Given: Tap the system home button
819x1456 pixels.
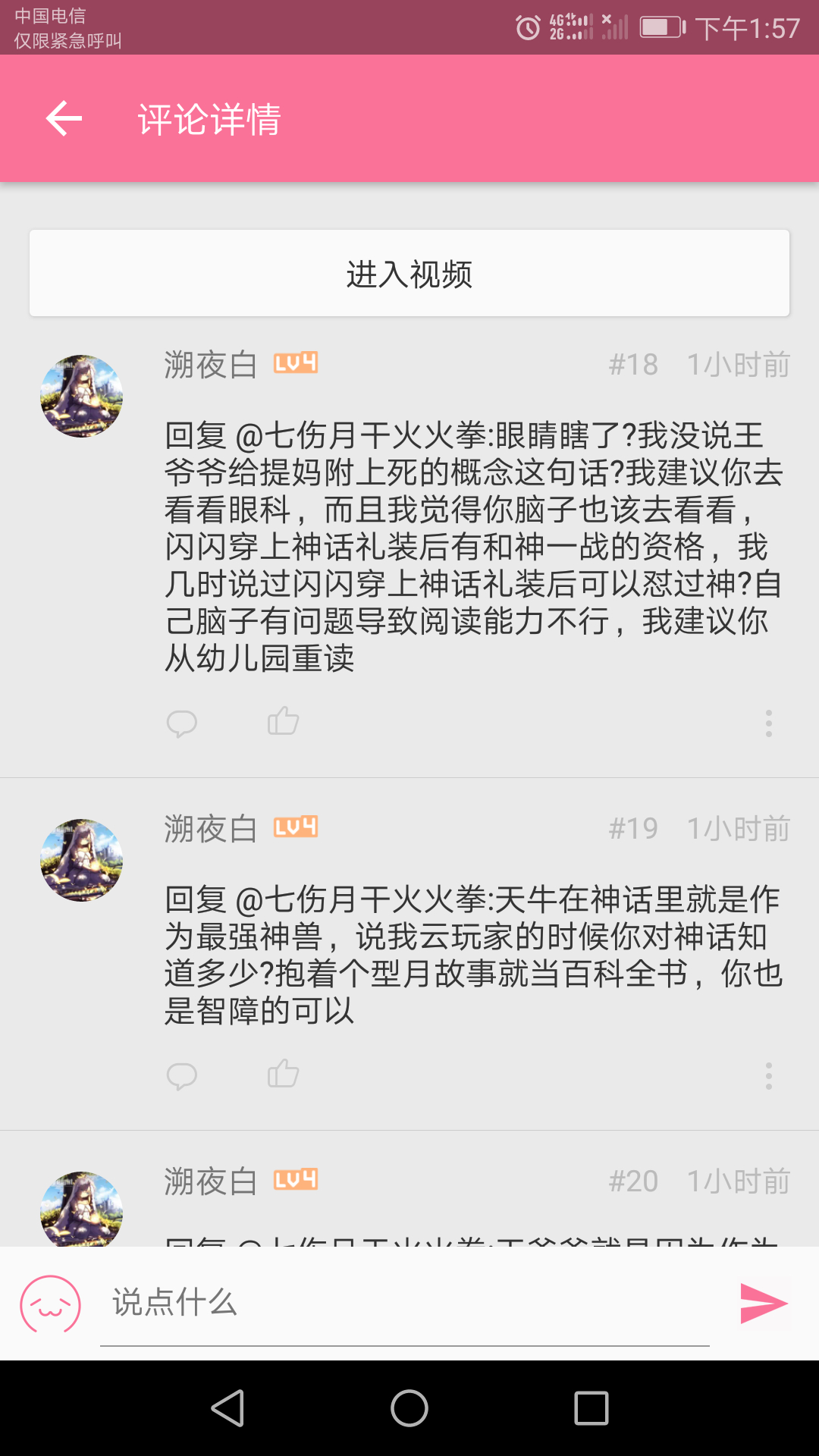Looking at the screenshot, I should [409, 1408].
